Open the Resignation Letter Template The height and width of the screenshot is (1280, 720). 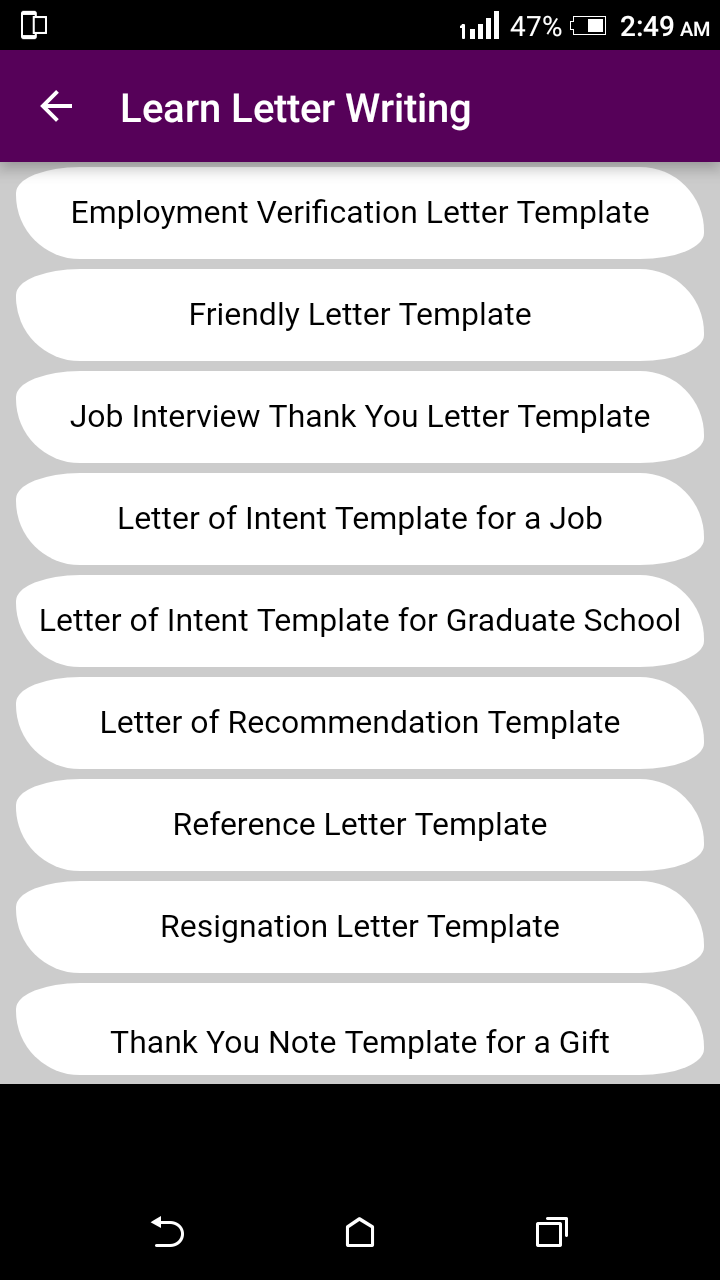[360, 927]
